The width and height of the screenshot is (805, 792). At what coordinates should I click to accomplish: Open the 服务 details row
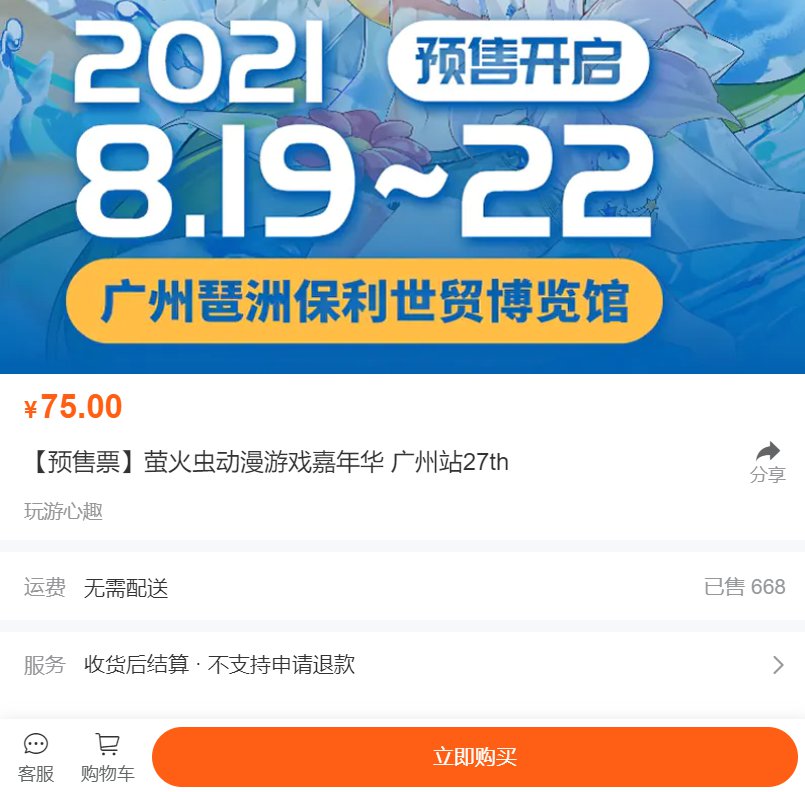402,665
